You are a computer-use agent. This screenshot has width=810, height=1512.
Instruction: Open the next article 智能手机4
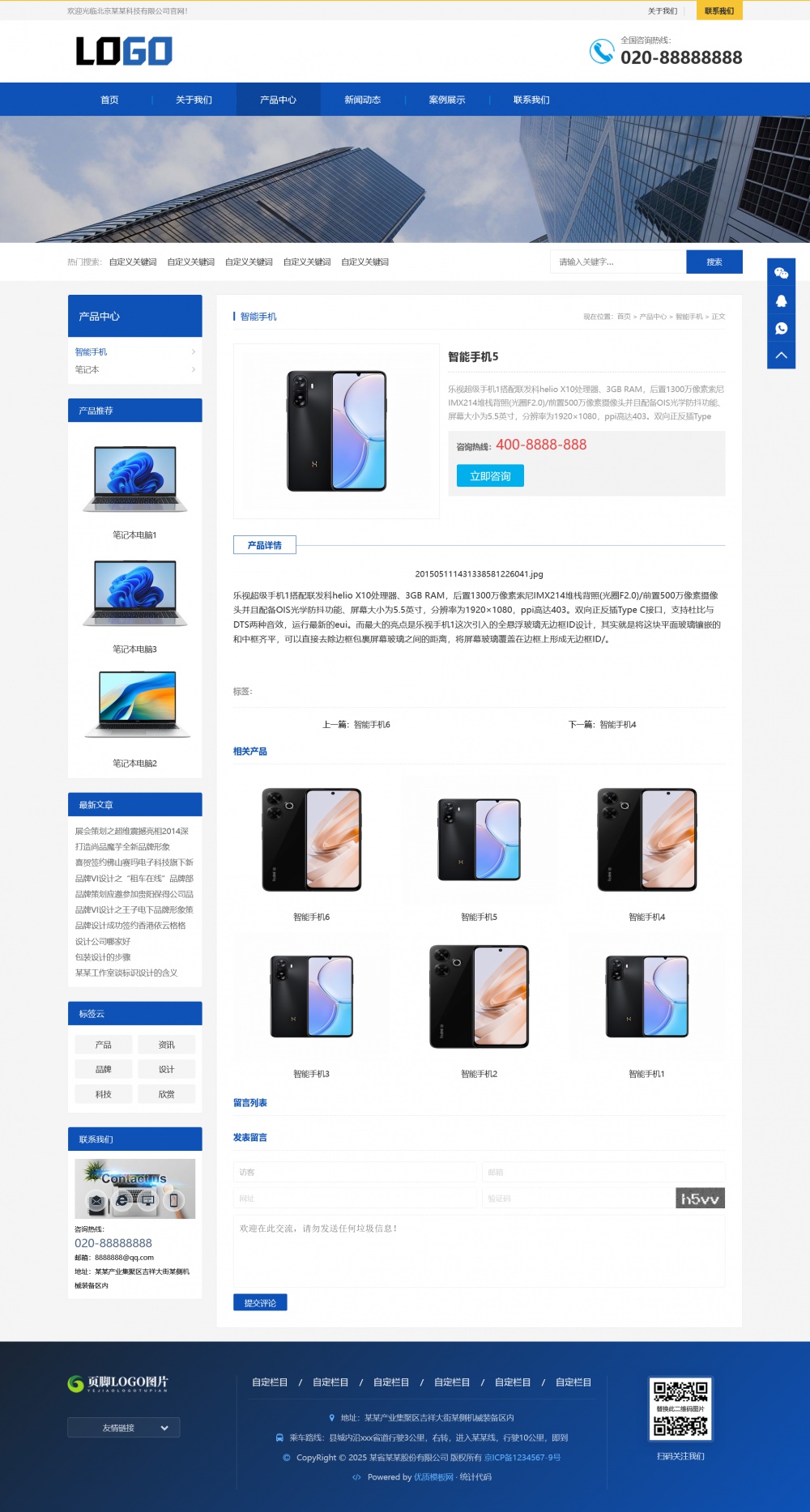click(617, 725)
